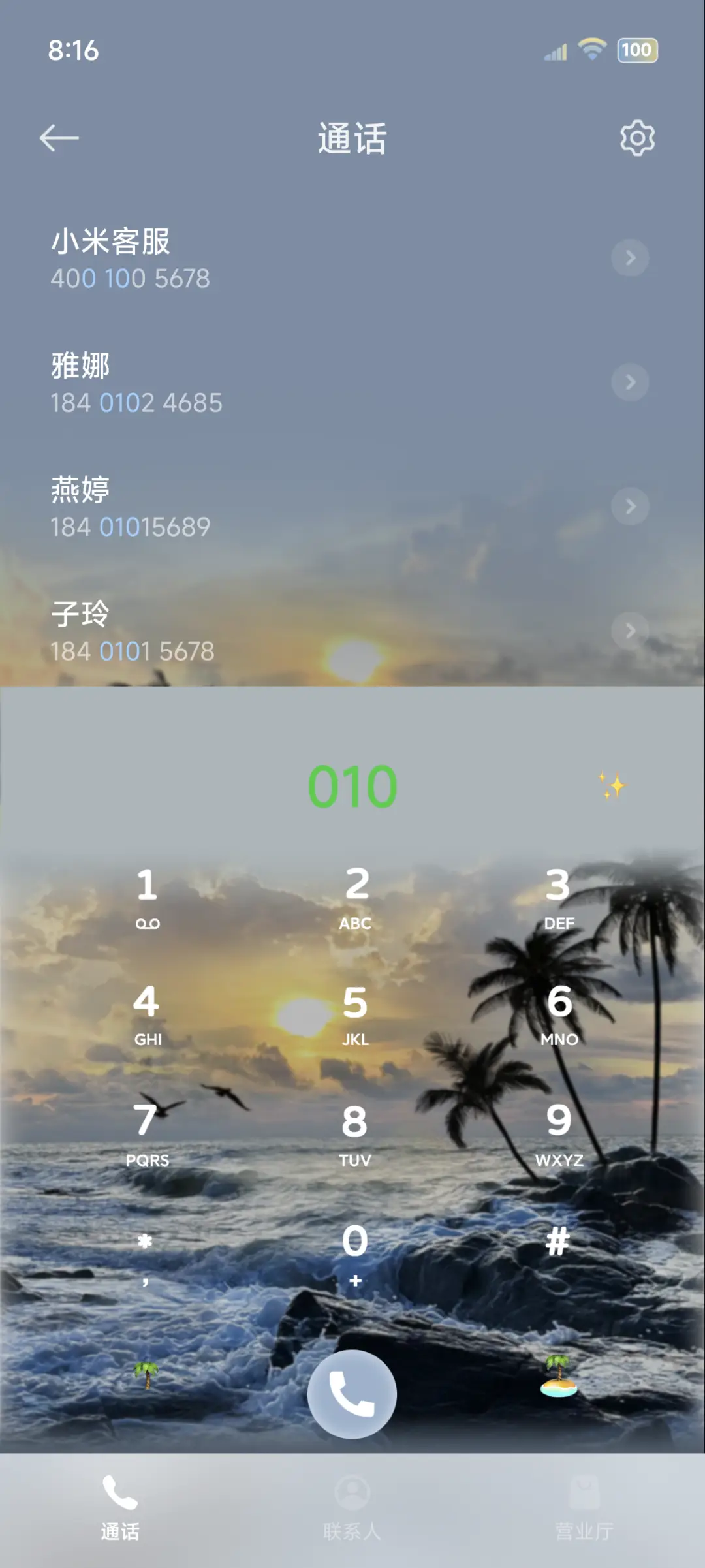Expand the 燕婷 call log entry

coord(630,506)
